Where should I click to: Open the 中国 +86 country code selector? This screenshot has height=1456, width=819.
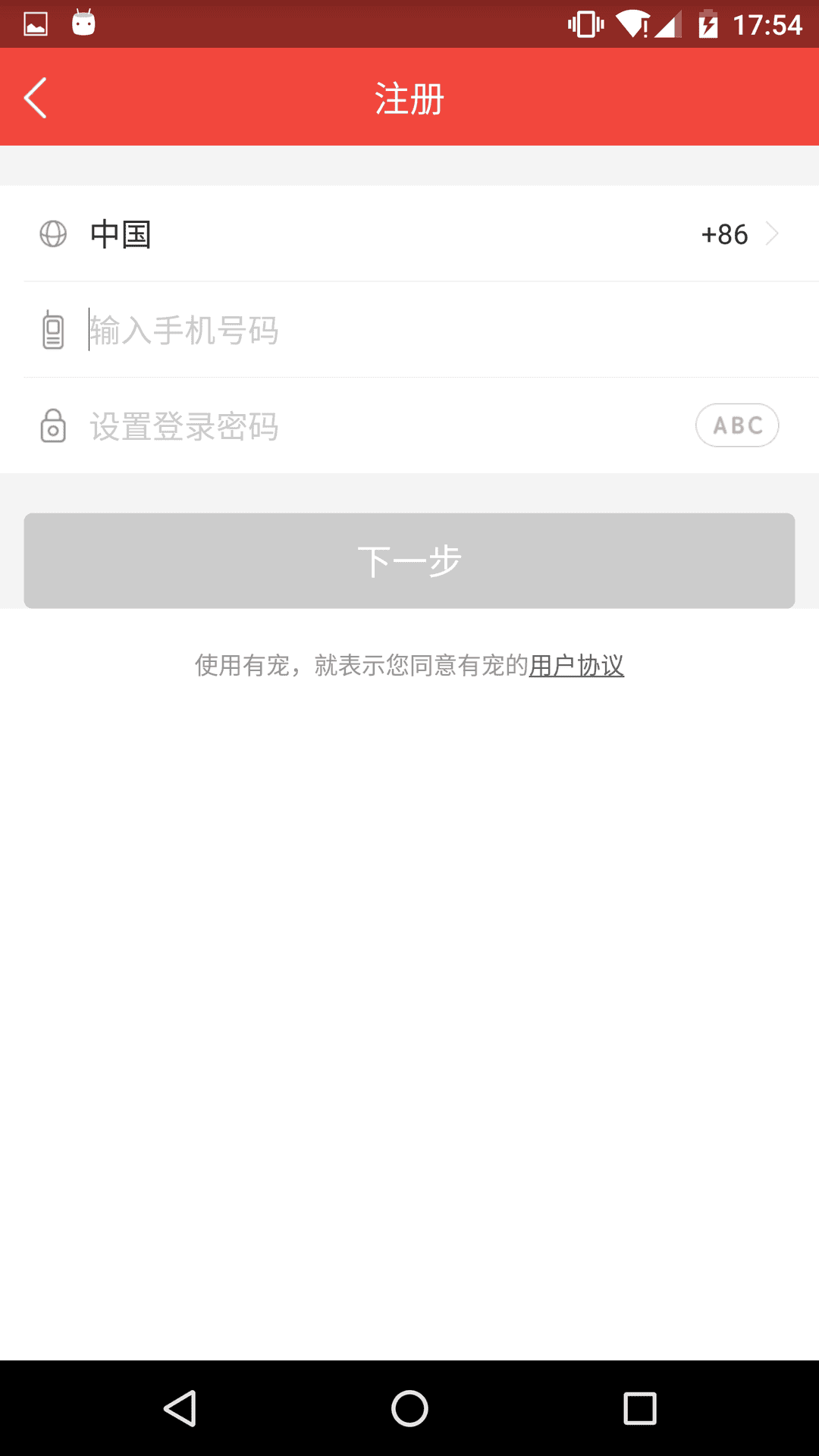409,234
